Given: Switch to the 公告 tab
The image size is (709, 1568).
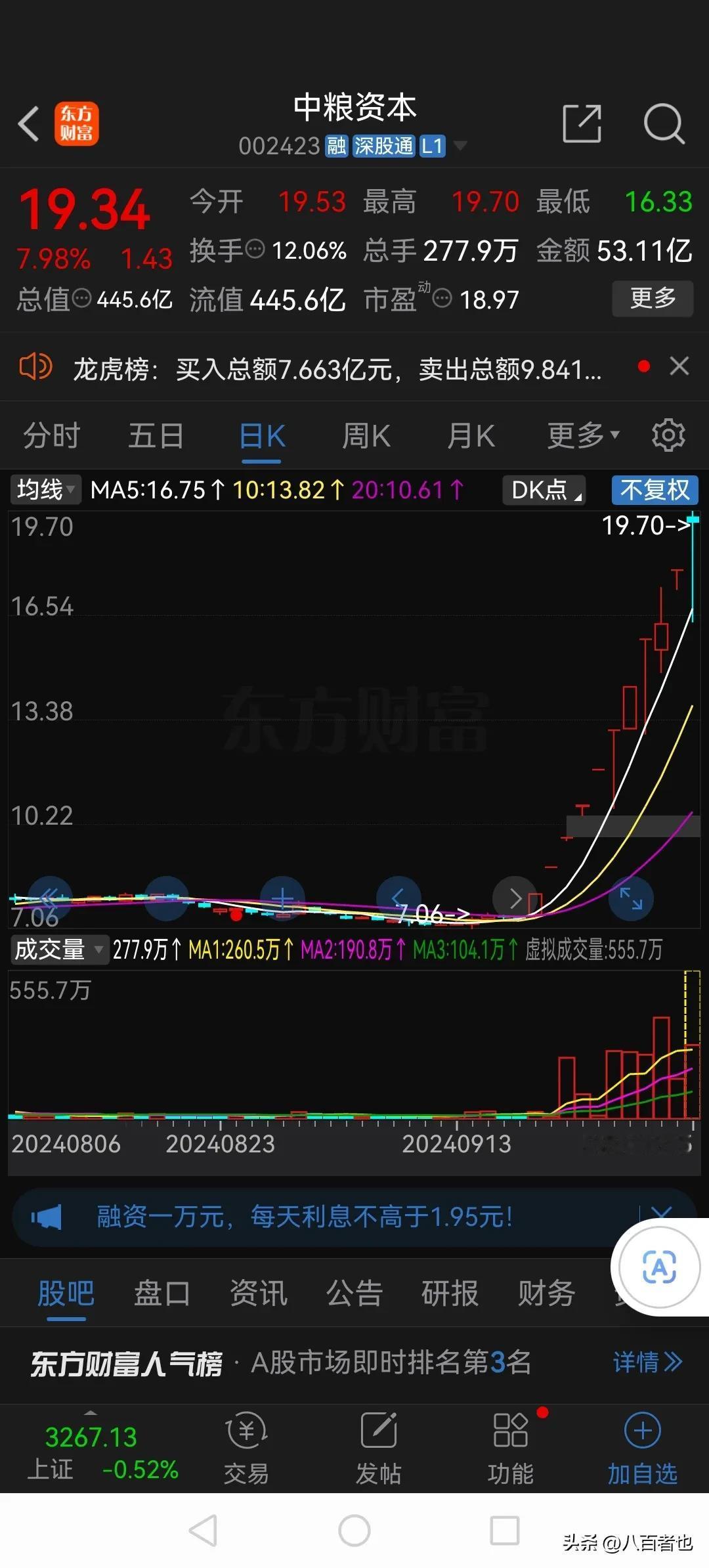Looking at the screenshot, I should click(x=354, y=1294).
